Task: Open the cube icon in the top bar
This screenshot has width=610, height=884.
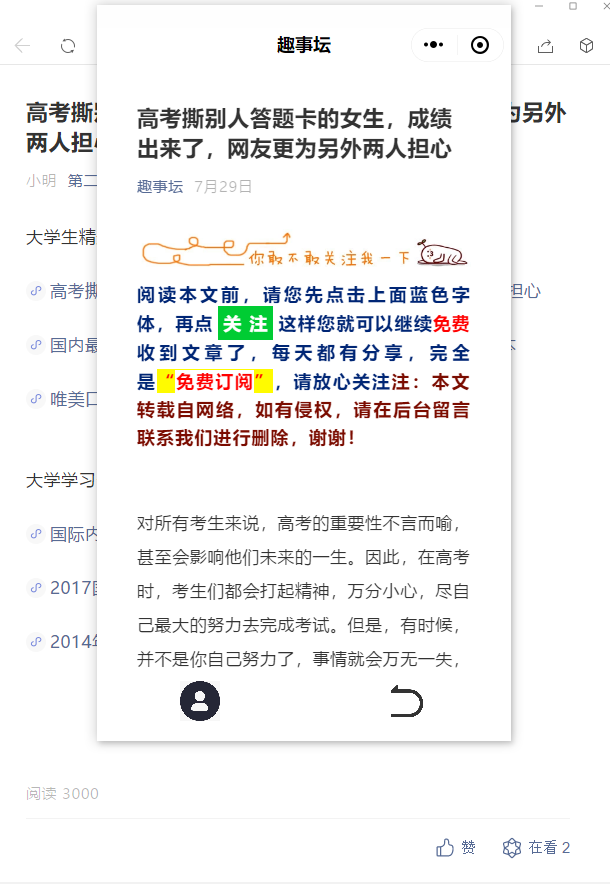Action: 587,46
